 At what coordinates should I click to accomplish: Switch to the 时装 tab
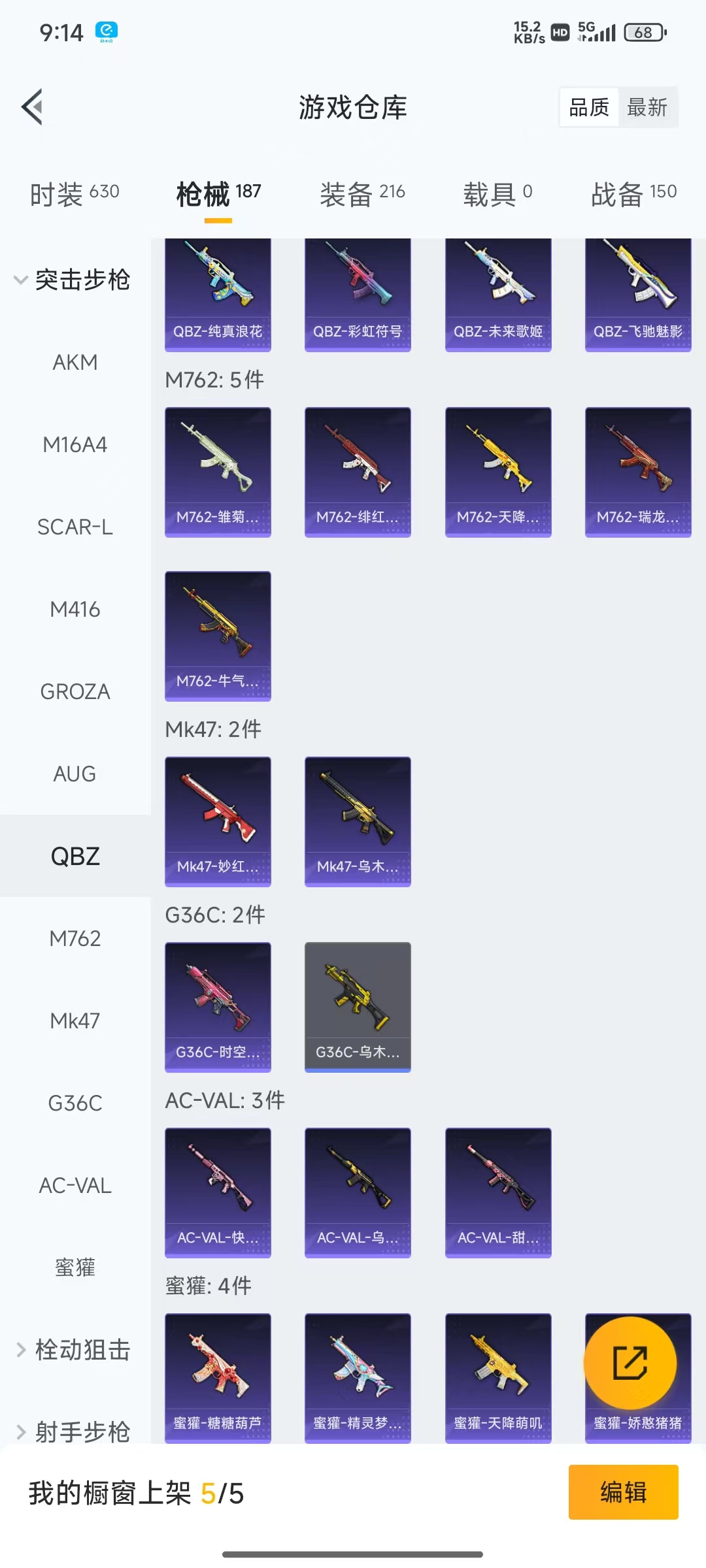pos(75,193)
